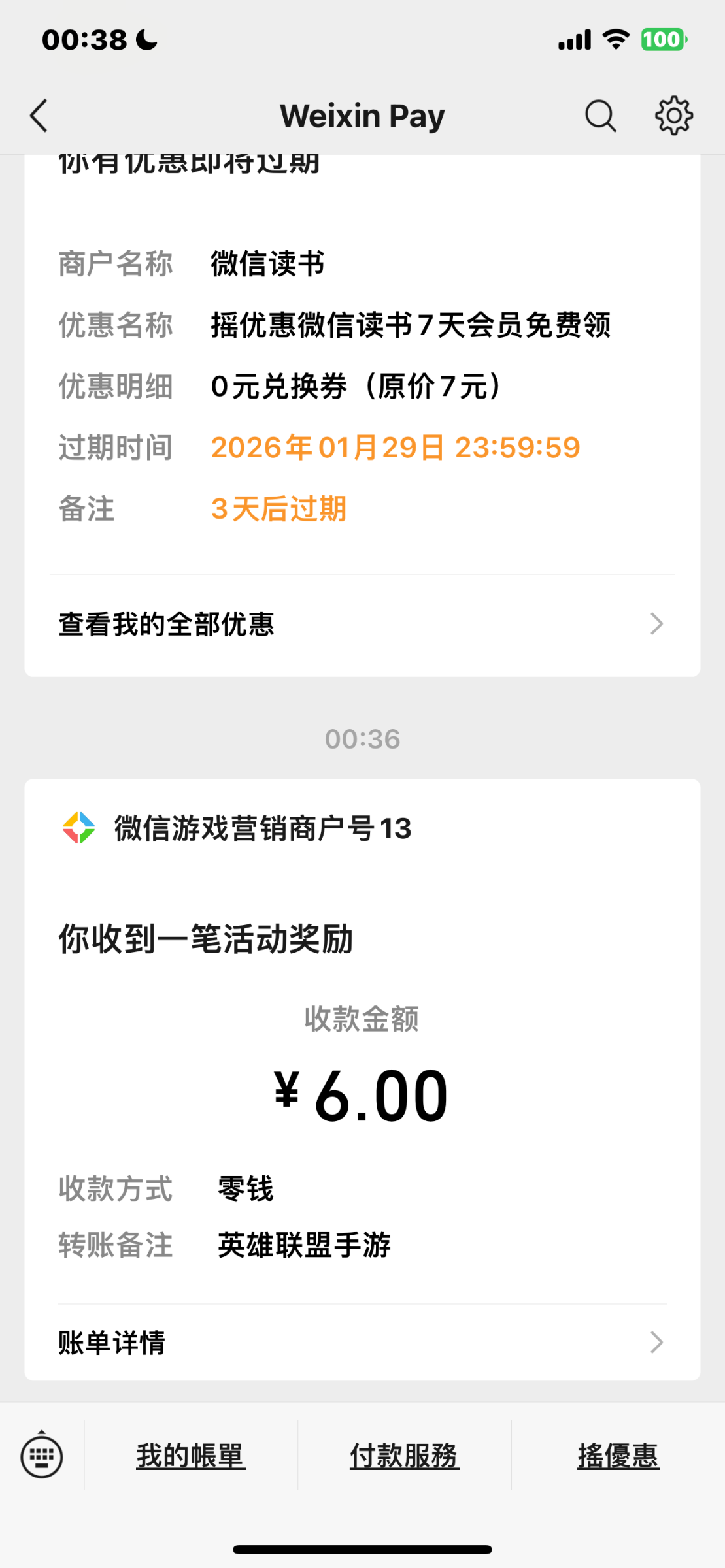Select 搖優惠 in the bottom bar
Viewport: 725px width, 1568px height.
[618, 1457]
